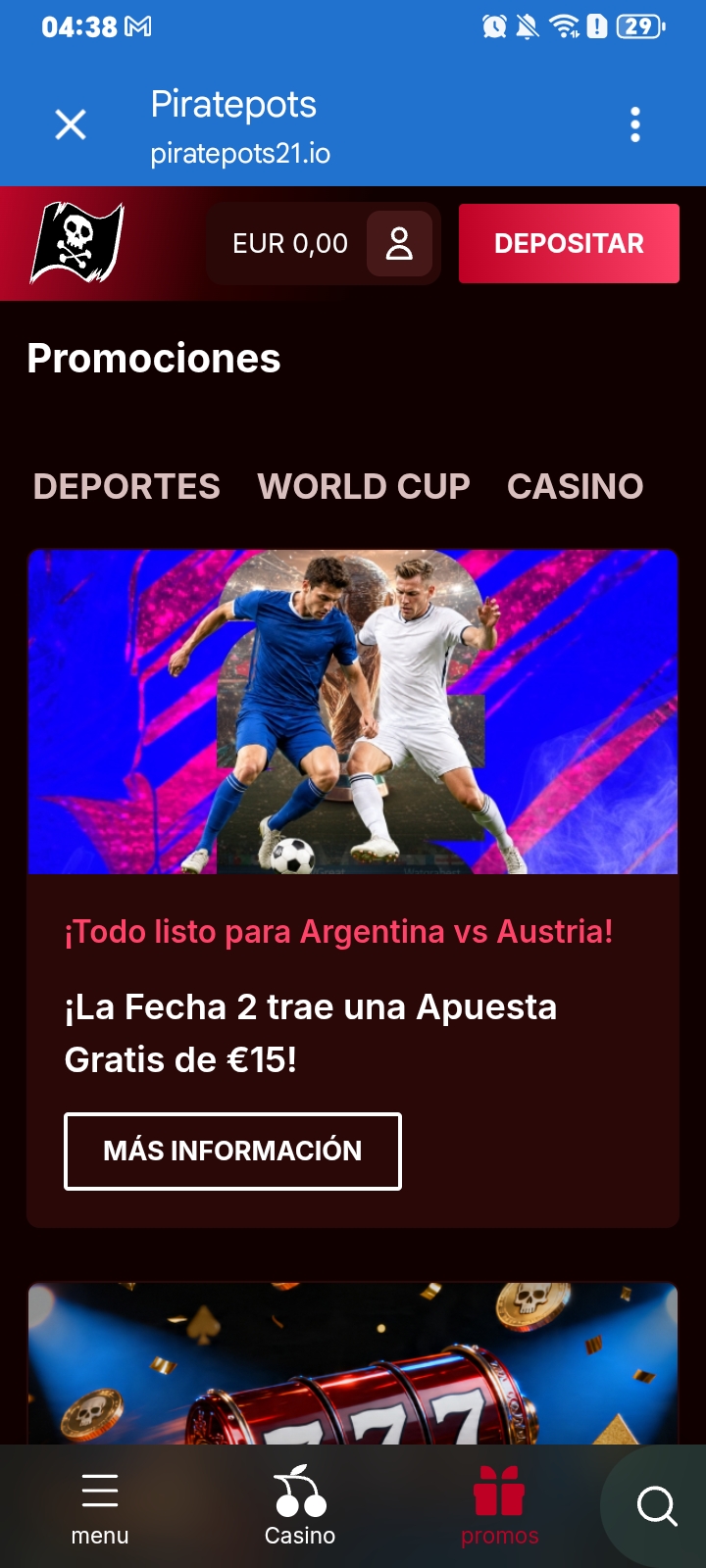Open the search magnifier icon

(657, 1506)
